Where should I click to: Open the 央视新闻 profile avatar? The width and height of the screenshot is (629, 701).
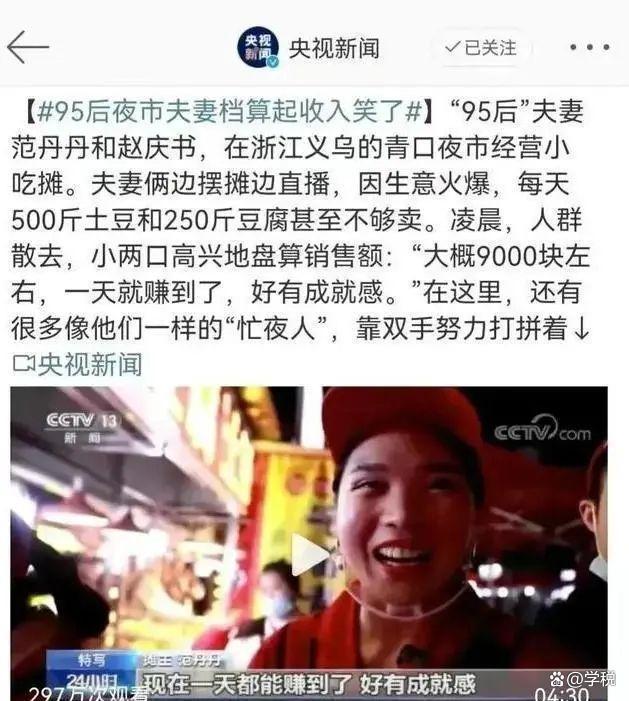(257, 47)
